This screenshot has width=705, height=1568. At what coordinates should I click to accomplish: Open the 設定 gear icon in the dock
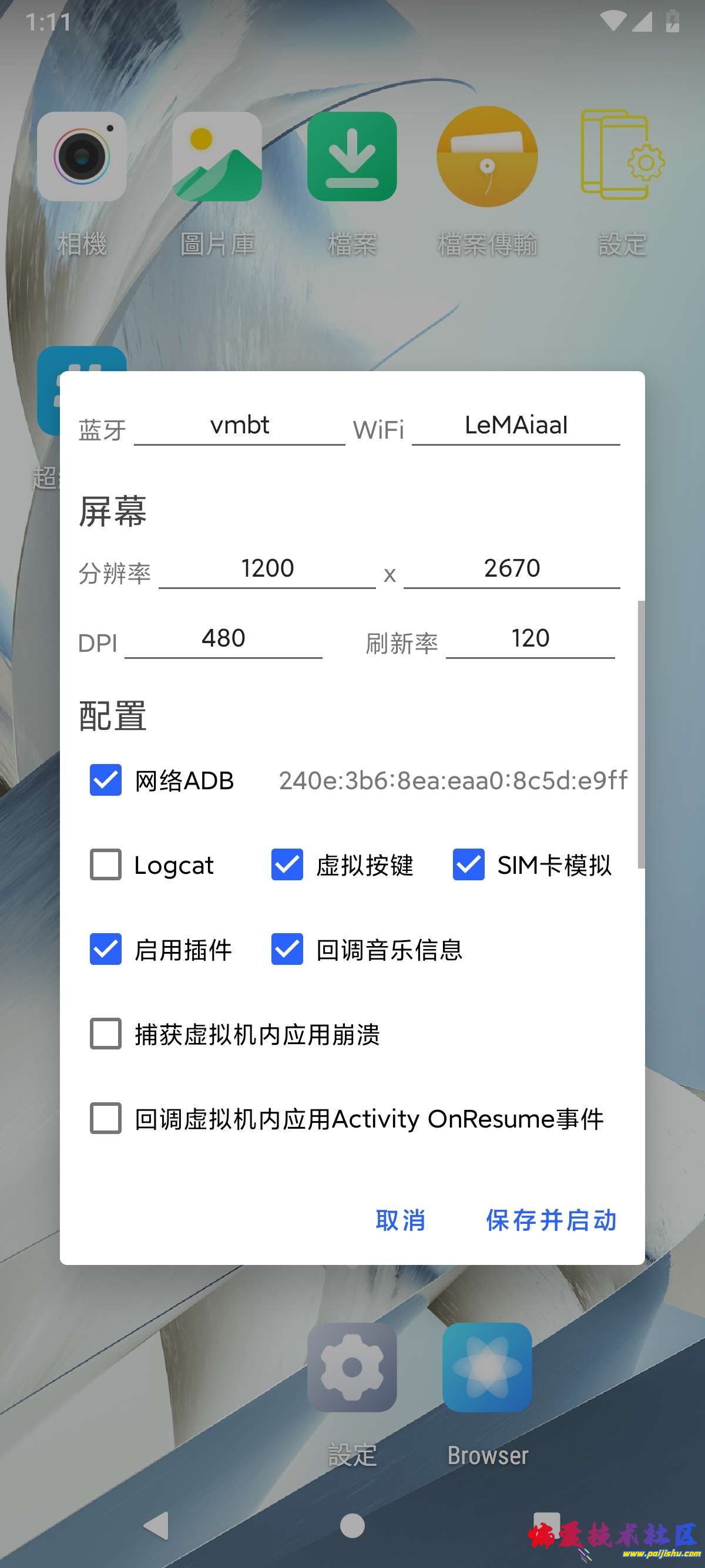(x=352, y=1367)
